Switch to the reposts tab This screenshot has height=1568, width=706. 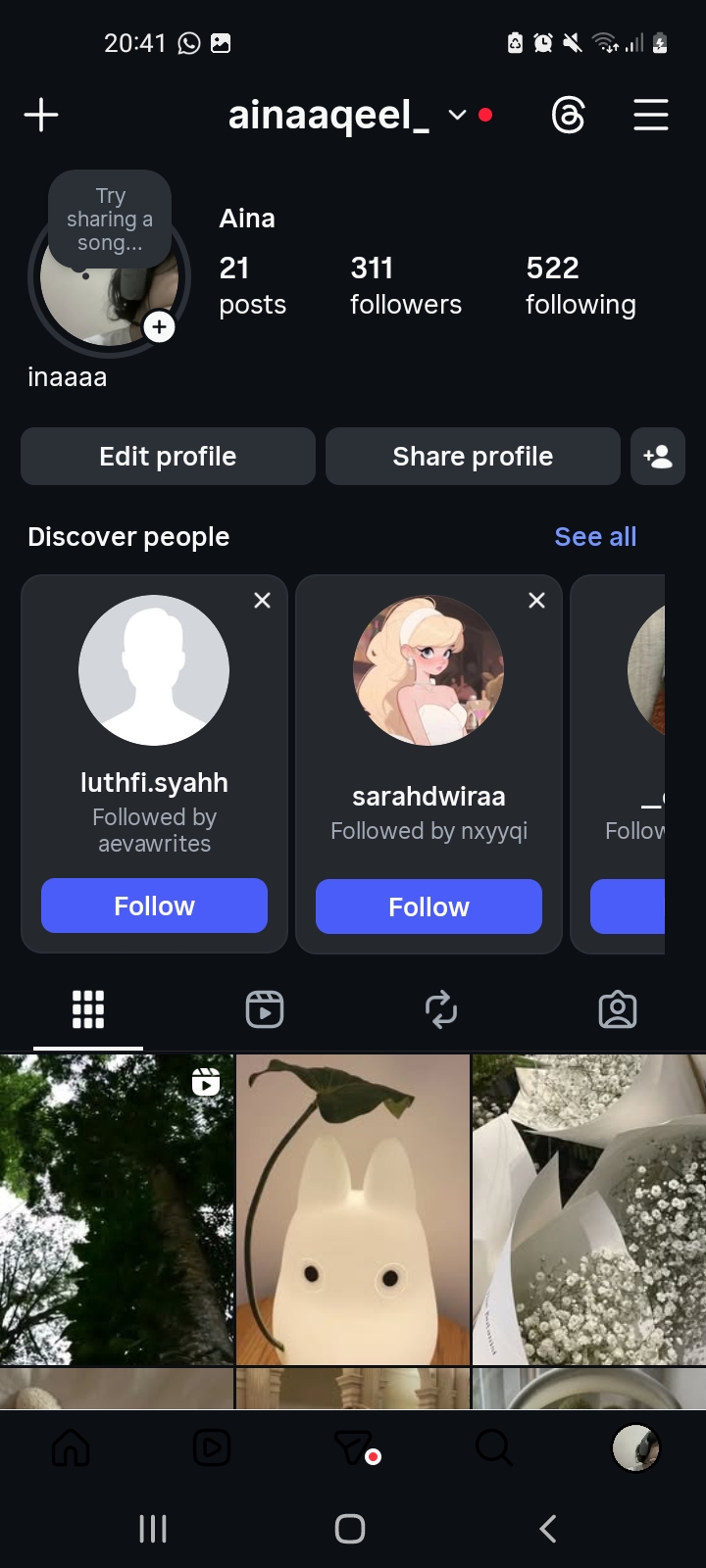click(441, 1009)
